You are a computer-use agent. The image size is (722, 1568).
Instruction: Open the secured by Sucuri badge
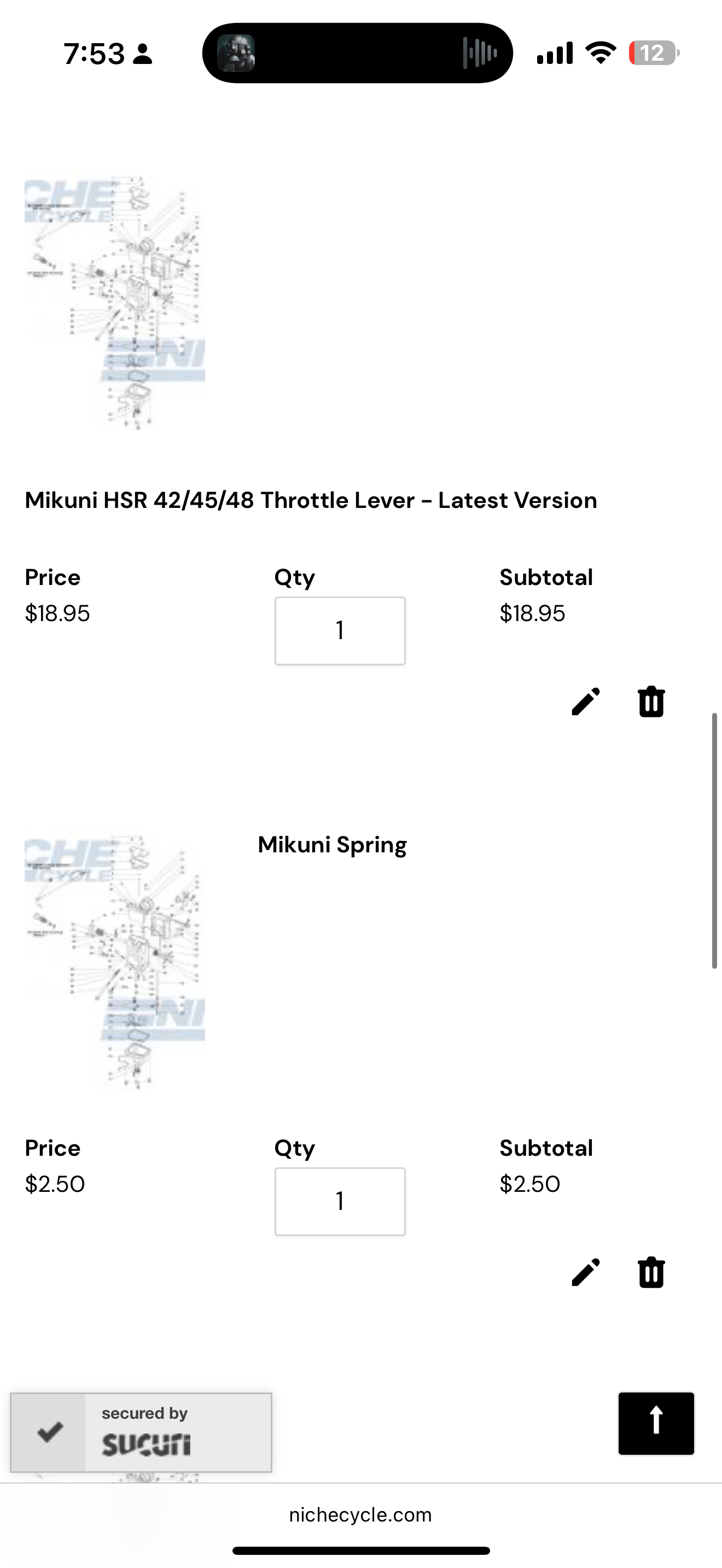pos(141,1432)
